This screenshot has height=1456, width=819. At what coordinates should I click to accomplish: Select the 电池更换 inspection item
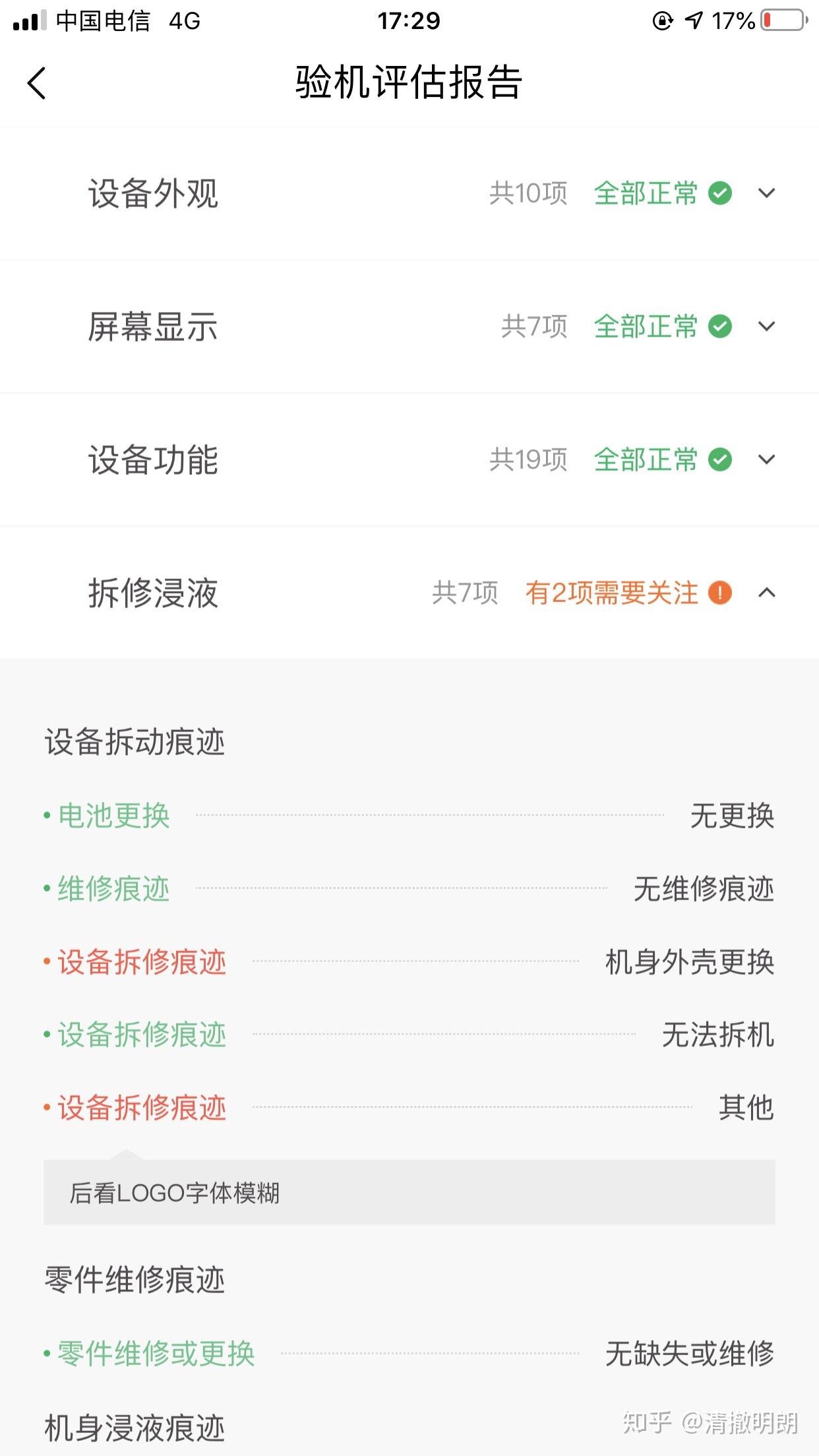click(113, 816)
